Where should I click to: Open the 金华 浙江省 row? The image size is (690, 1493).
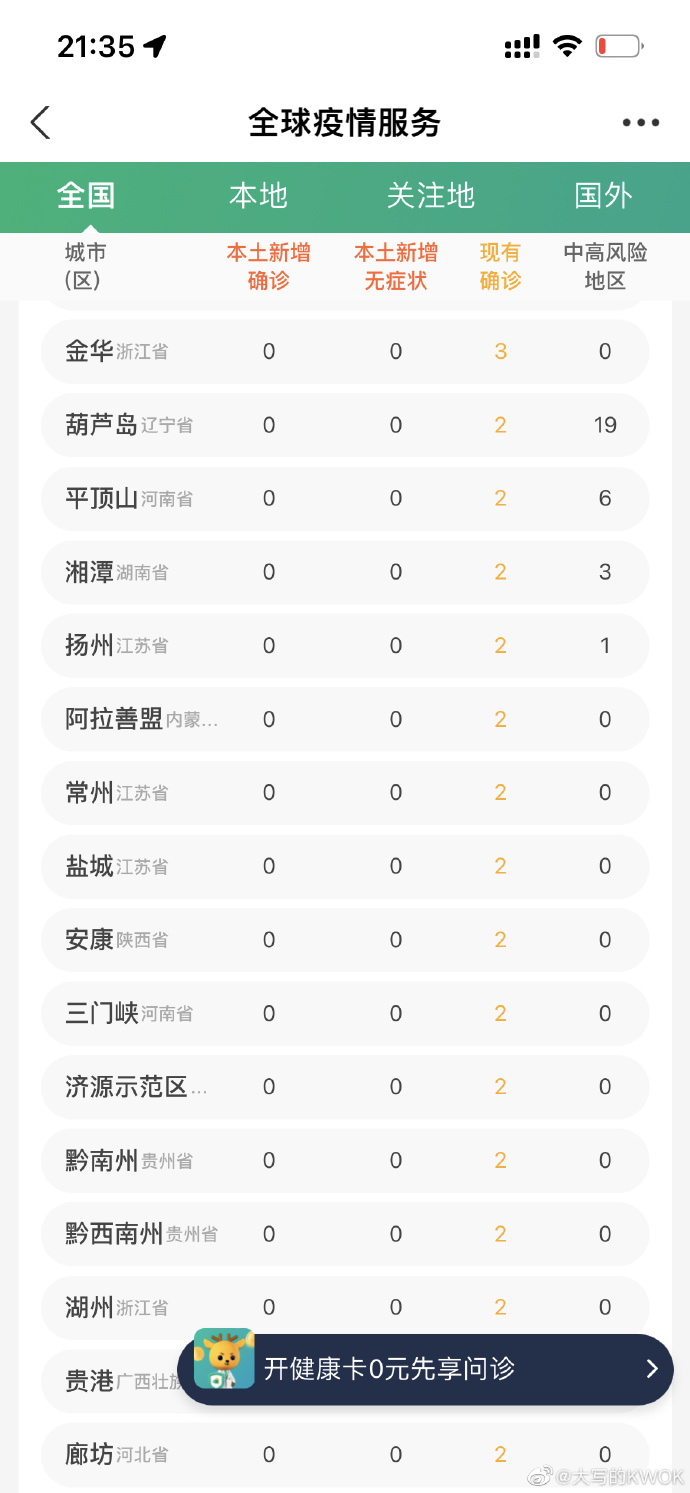pos(345,352)
